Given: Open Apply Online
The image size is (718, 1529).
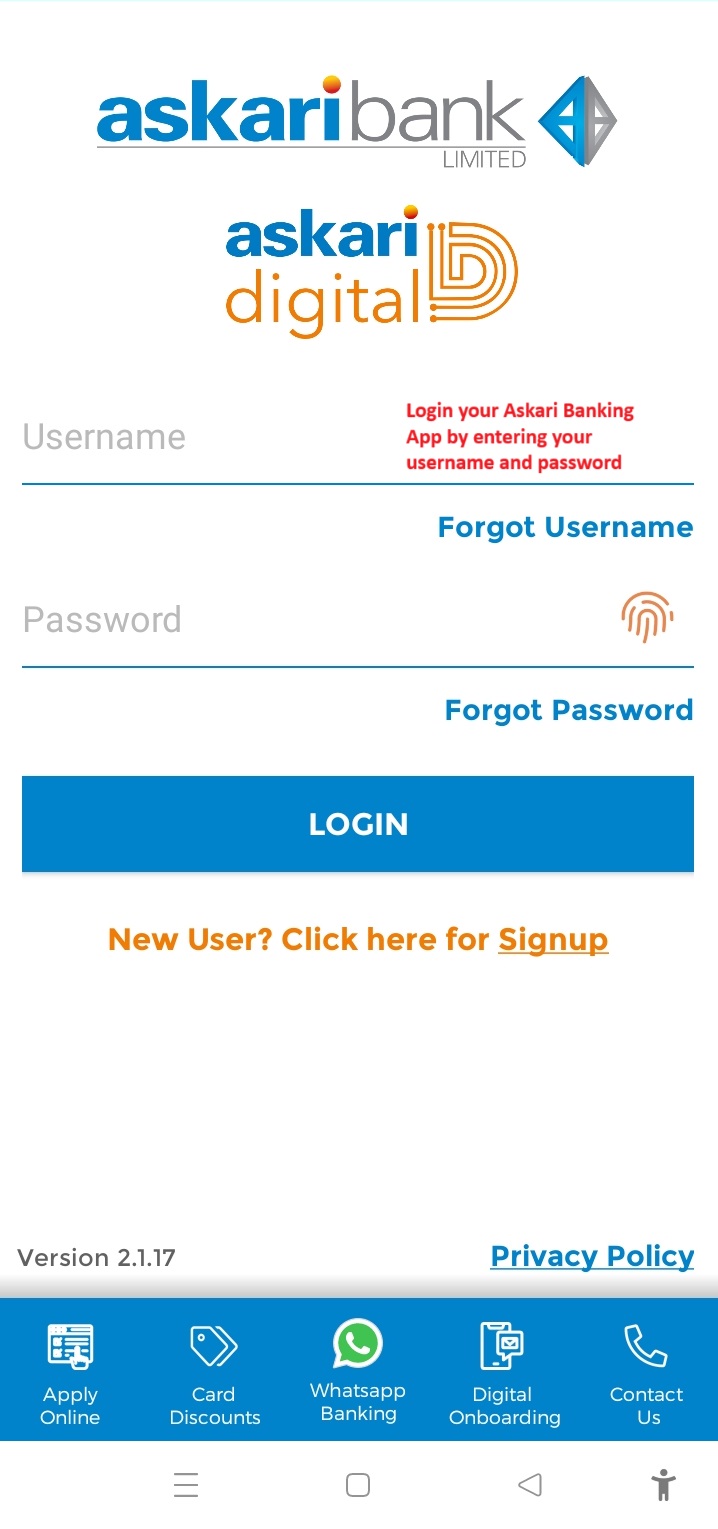Looking at the screenshot, I should (71, 1371).
